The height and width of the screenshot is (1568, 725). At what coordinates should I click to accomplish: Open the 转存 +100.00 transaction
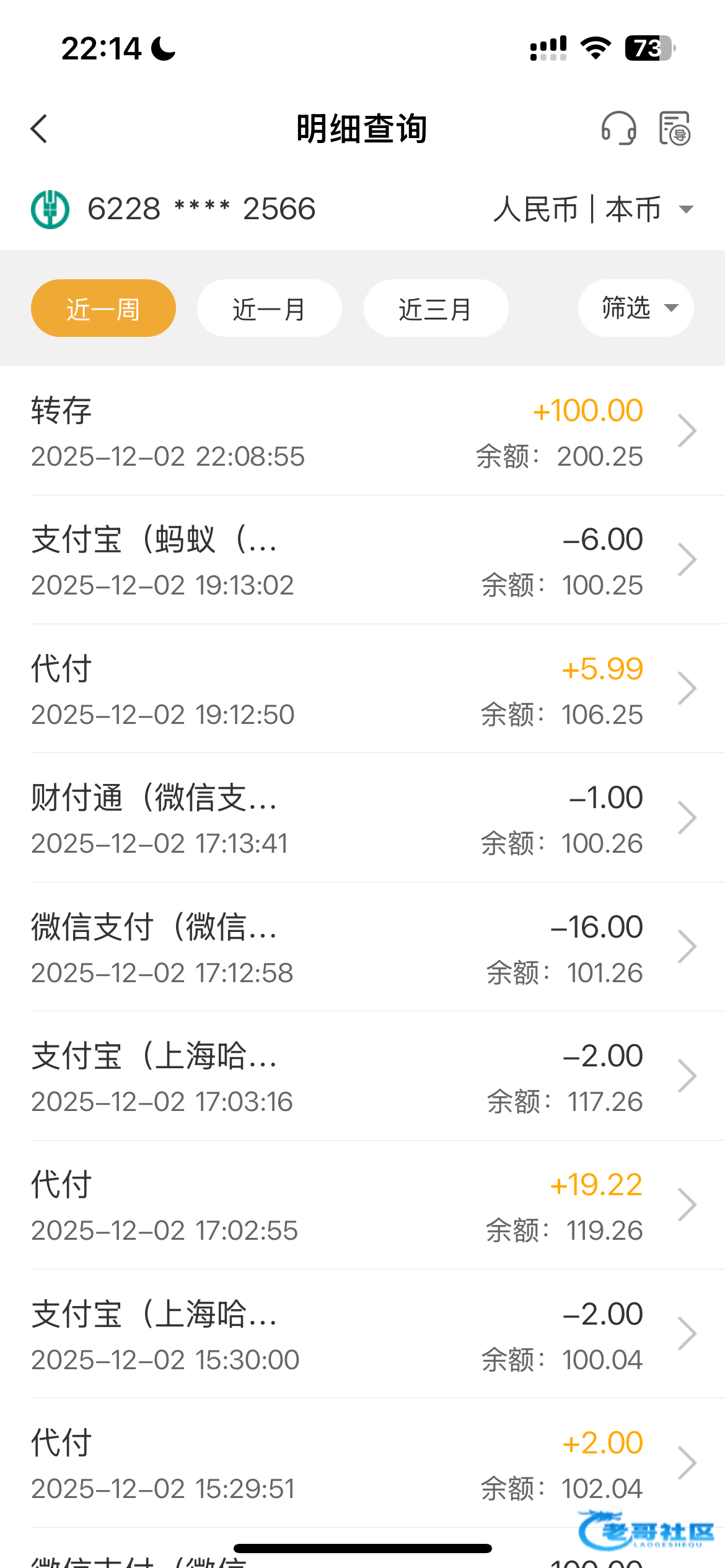[x=362, y=432]
